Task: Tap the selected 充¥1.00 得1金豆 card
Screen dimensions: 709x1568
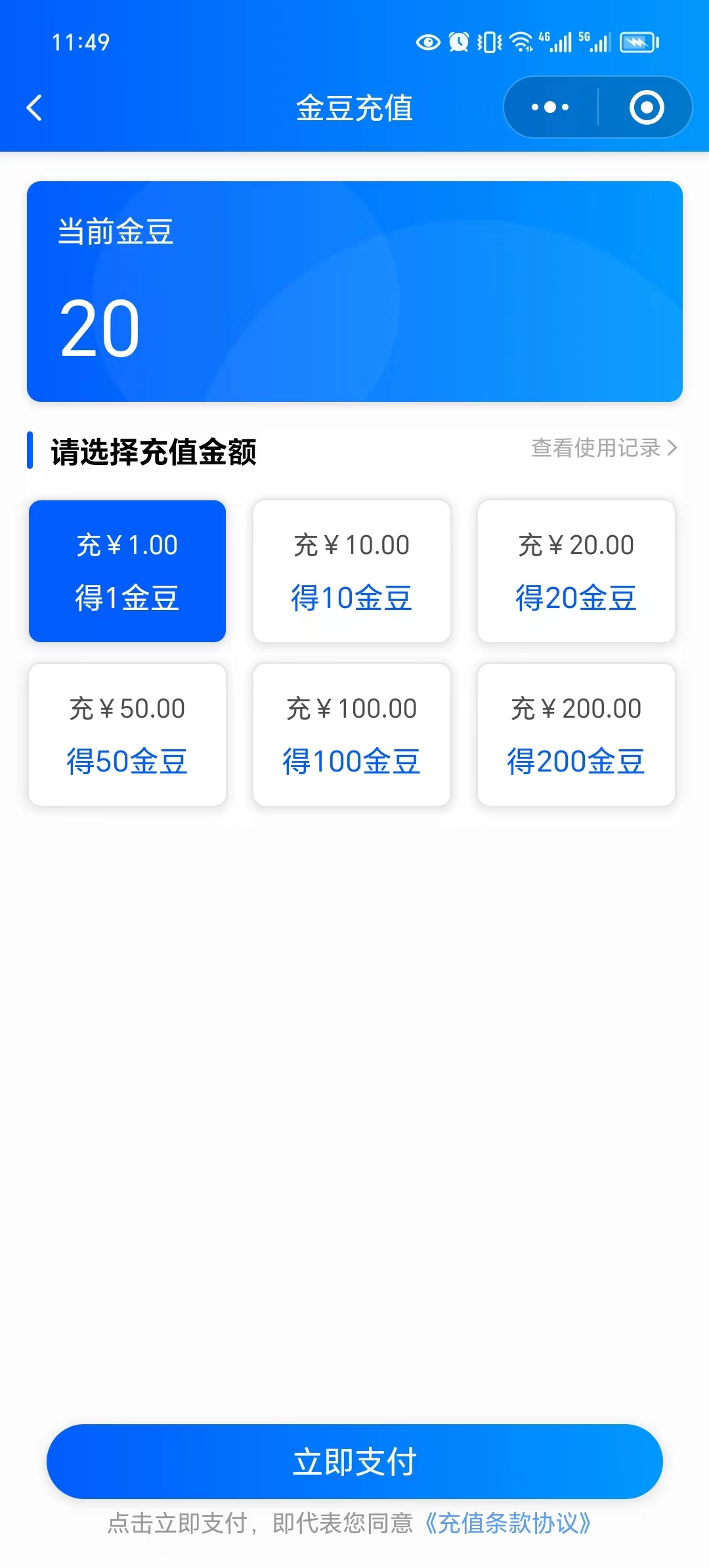Action: (x=127, y=571)
